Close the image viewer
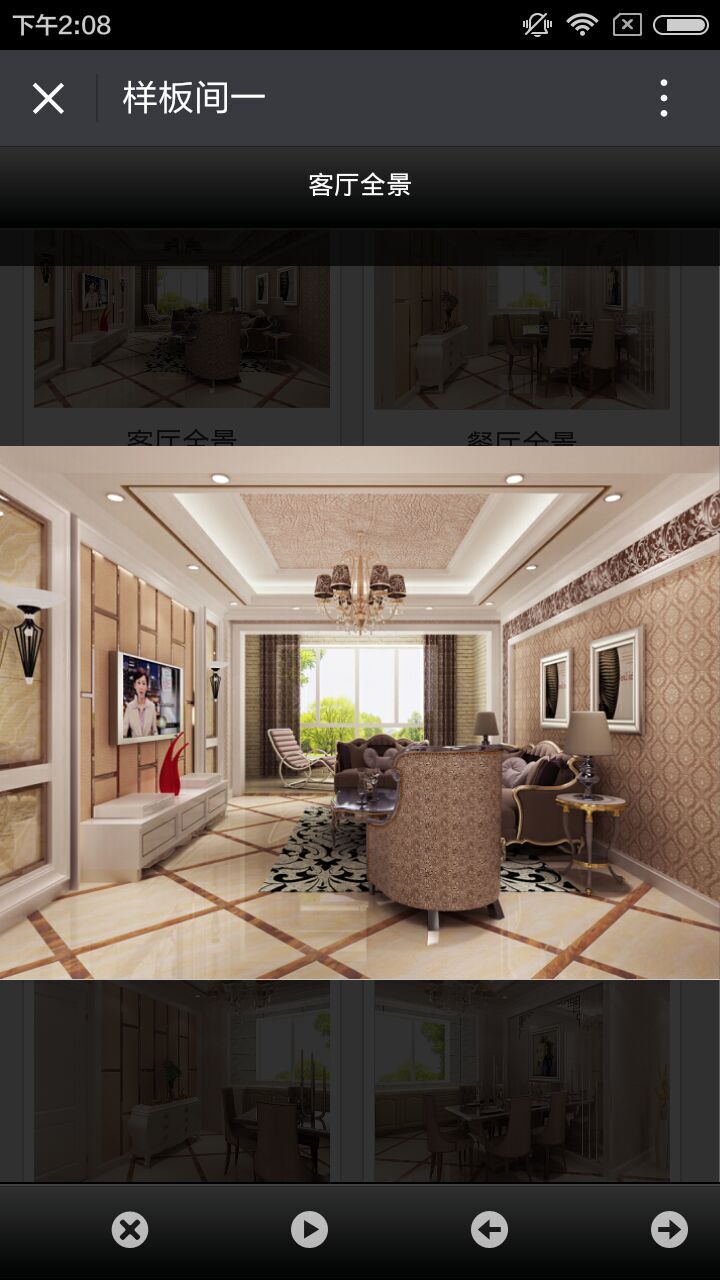Viewport: 720px width, 1280px height. [x=130, y=1229]
